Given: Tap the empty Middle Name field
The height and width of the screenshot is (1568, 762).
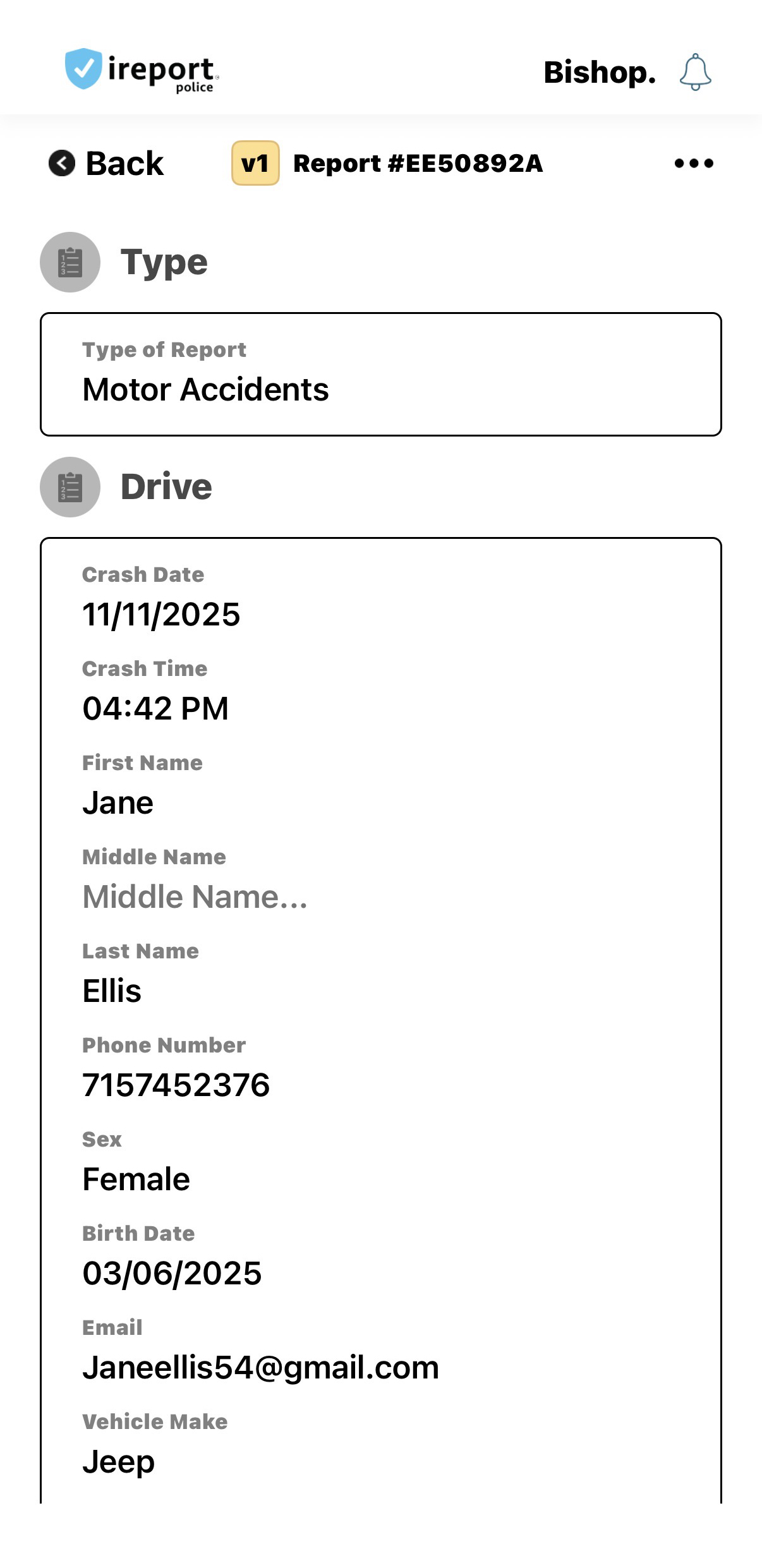Looking at the screenshot, I should pyautogui.click(x=195, y=896).
